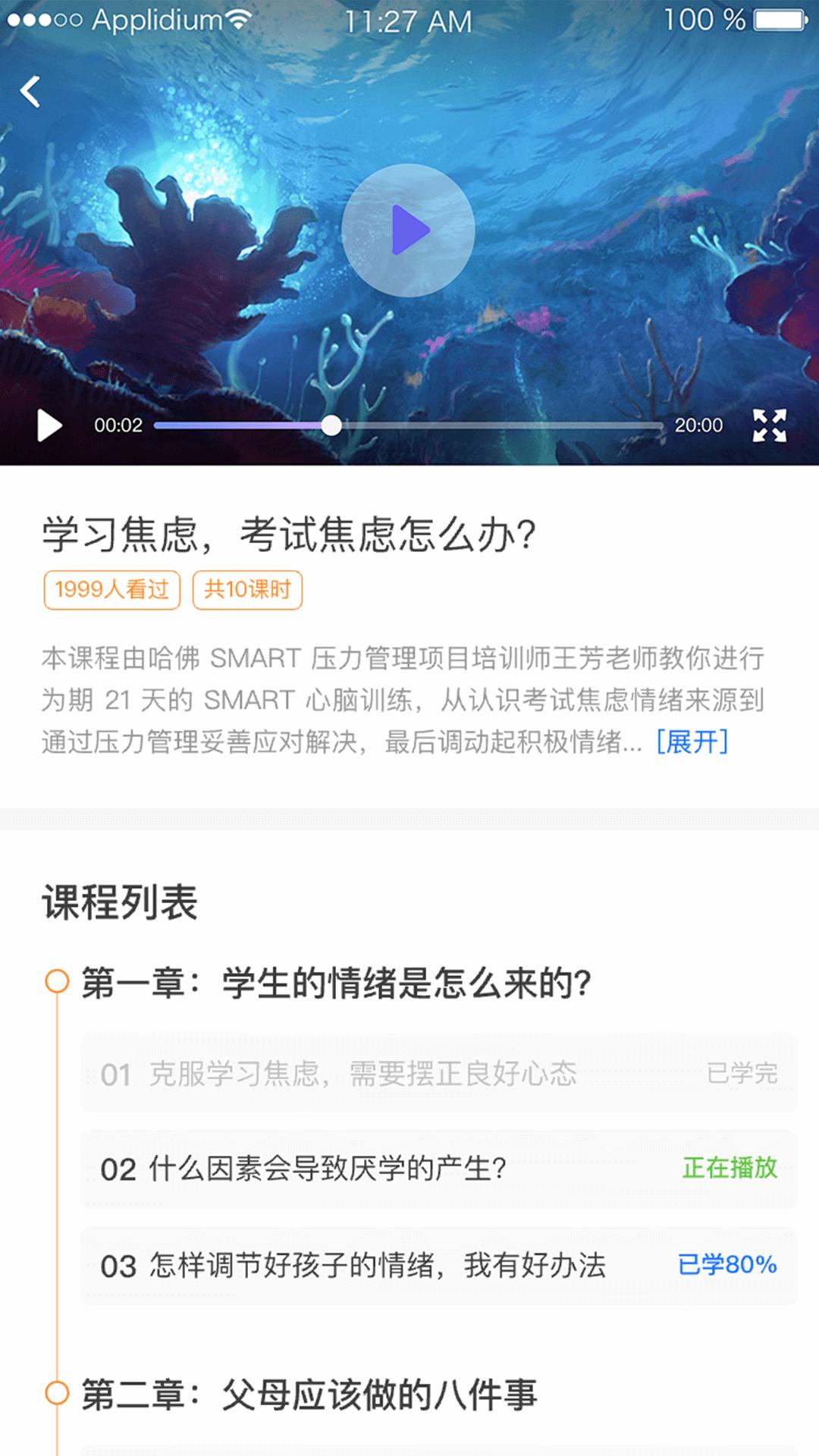The height and width of the screenshot is (1456, 819).
Task: Enter fullscreen mode for the video
Action: tap(770, 427)
